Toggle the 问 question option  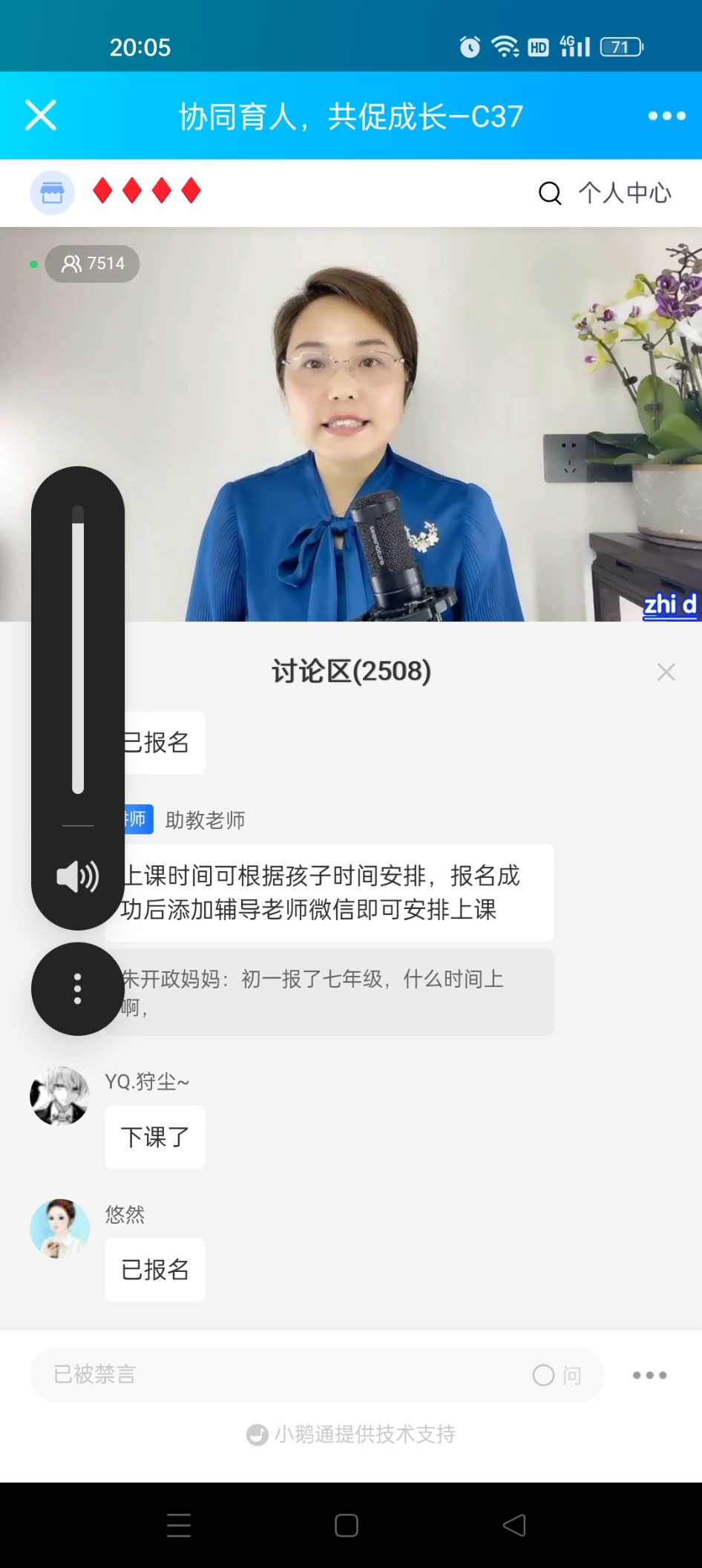pyautogui.click(x=557, y=1375)
